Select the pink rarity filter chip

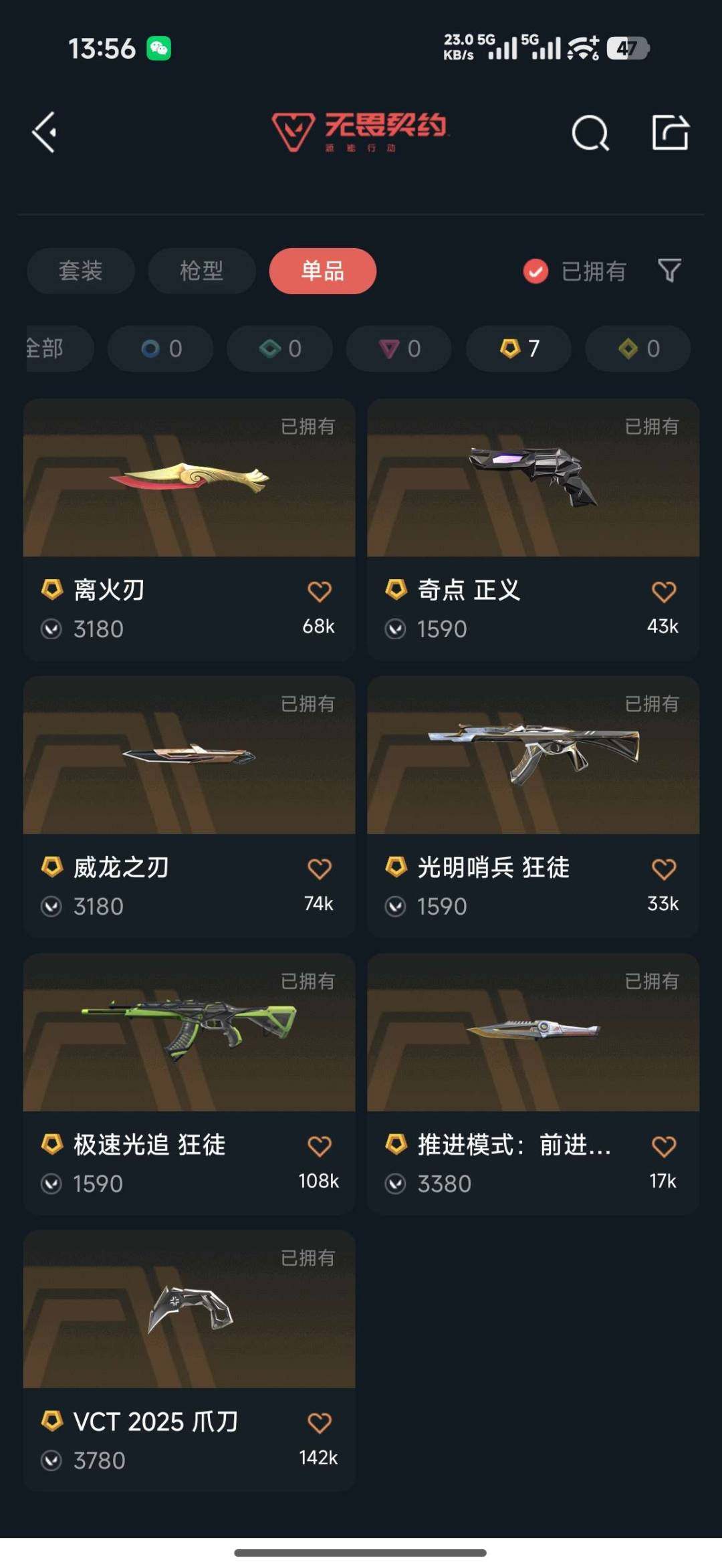[398, 348]
